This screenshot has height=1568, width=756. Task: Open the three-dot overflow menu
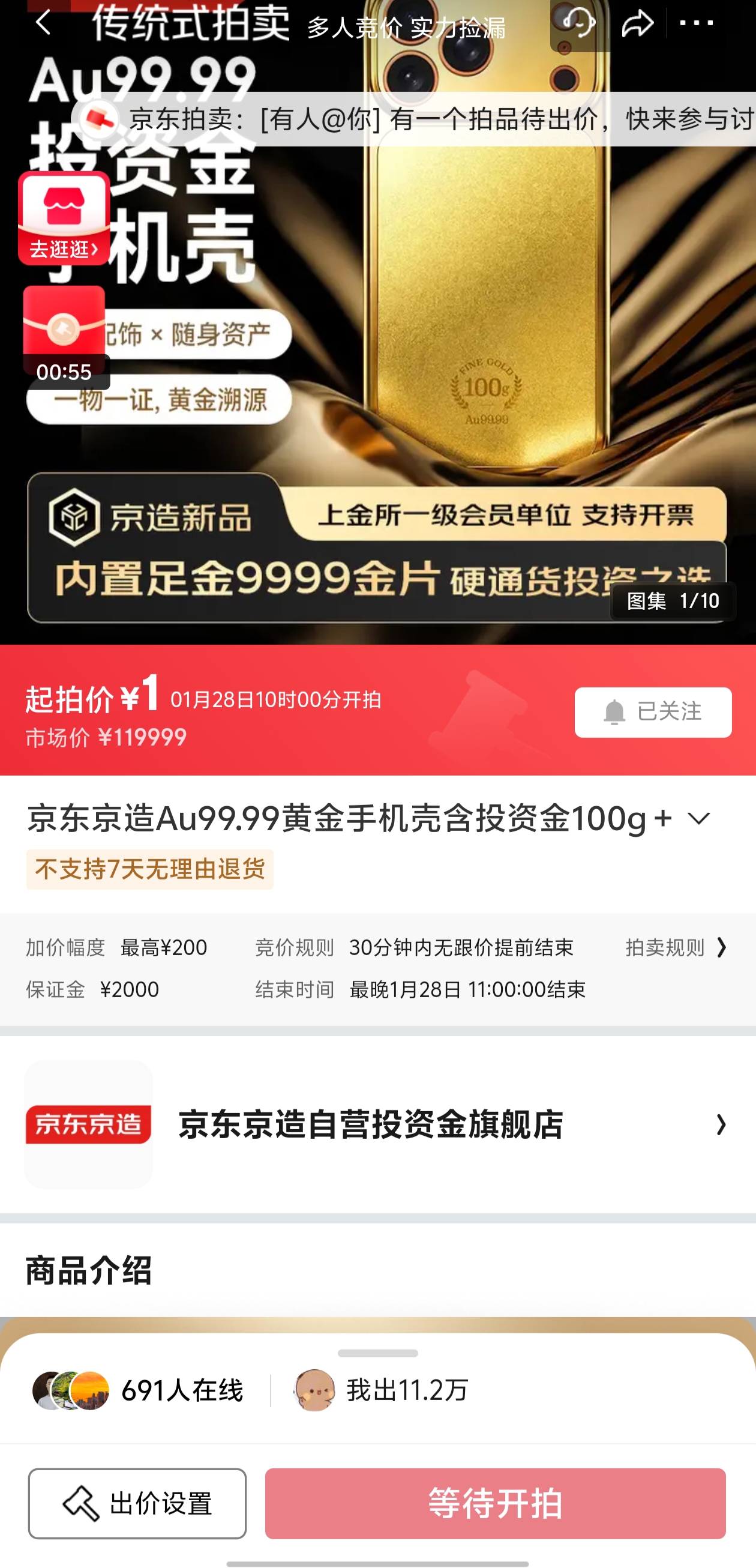tap(696, 23)
